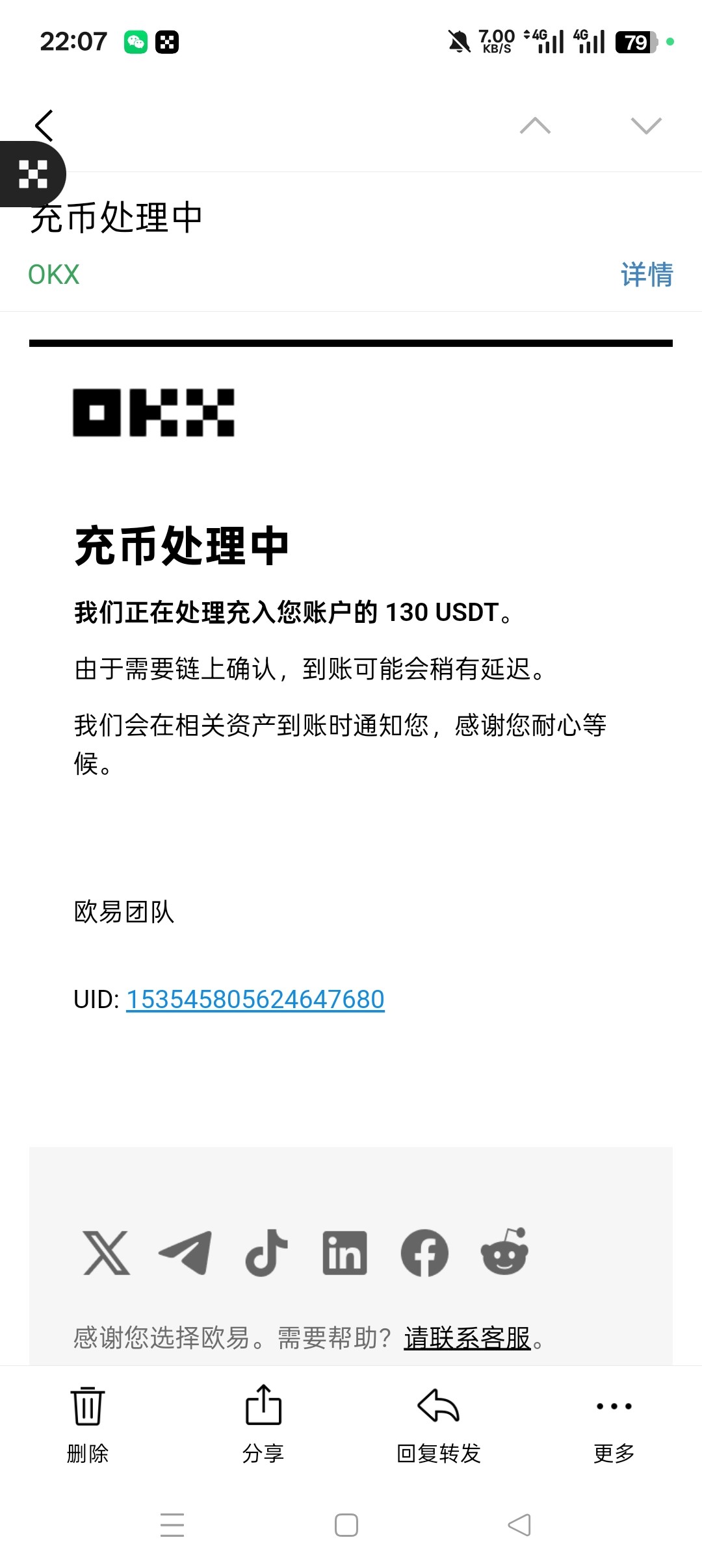Open the UID number link
Viewport: 702px width, 1568px height.
pyautogui.click(x=255, y=1000)
